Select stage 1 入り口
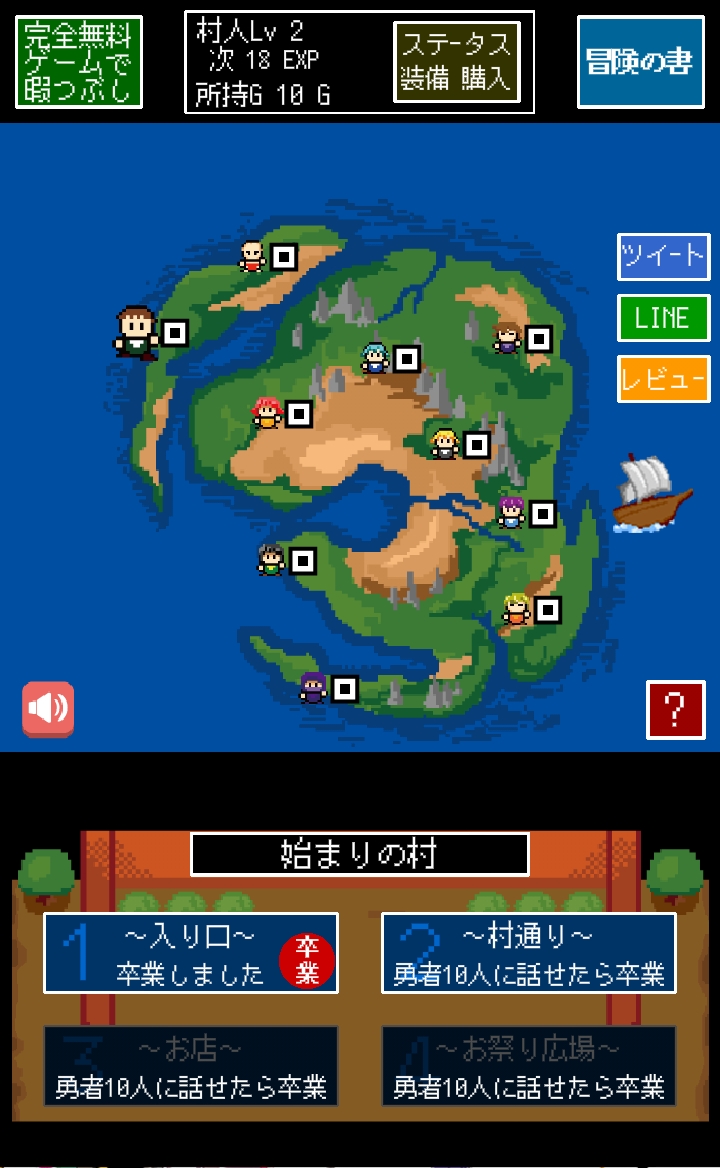This screenshot has height=1168, width=720. click(191, 953)
